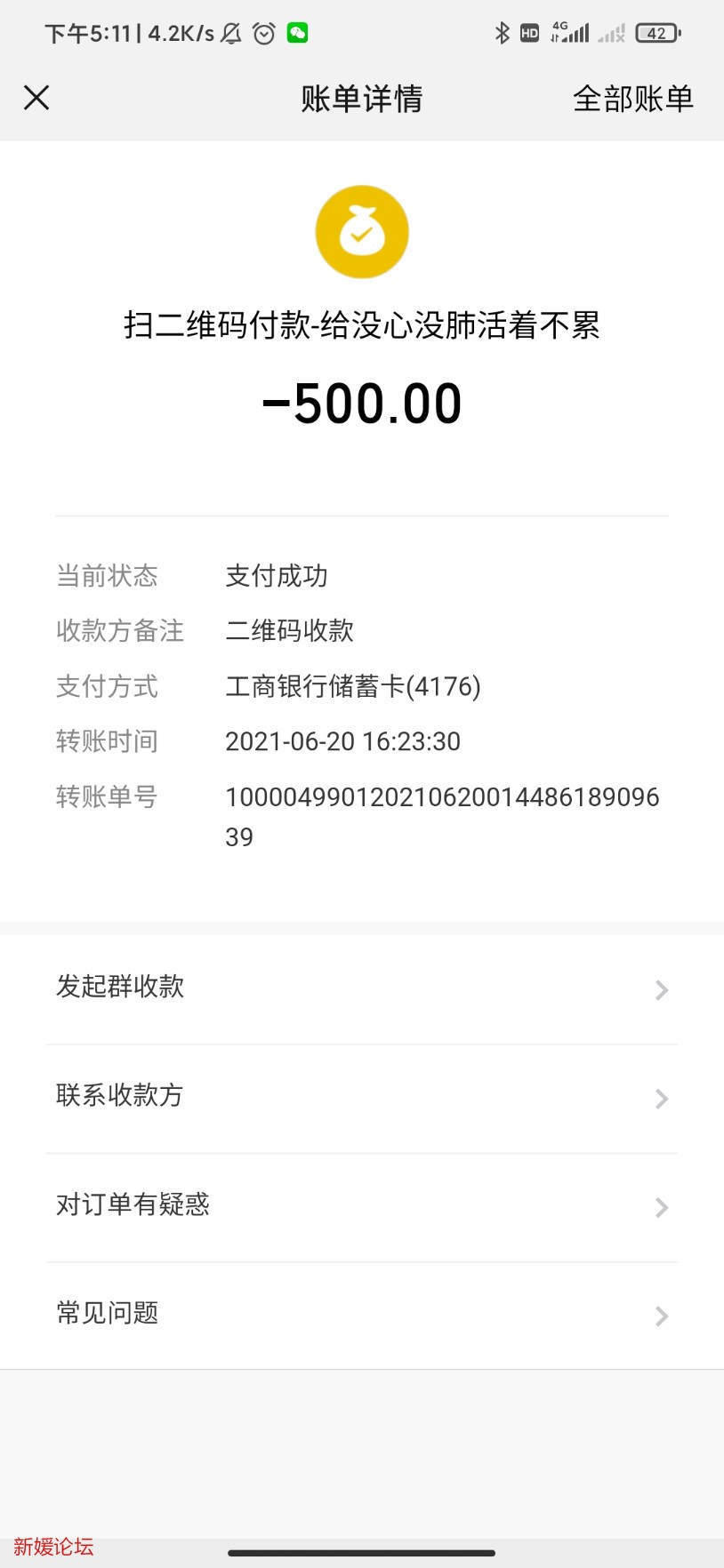Screen dimensions: 724x1568
Task: Click the HD icon in status bar
Action: coord(529,33)
